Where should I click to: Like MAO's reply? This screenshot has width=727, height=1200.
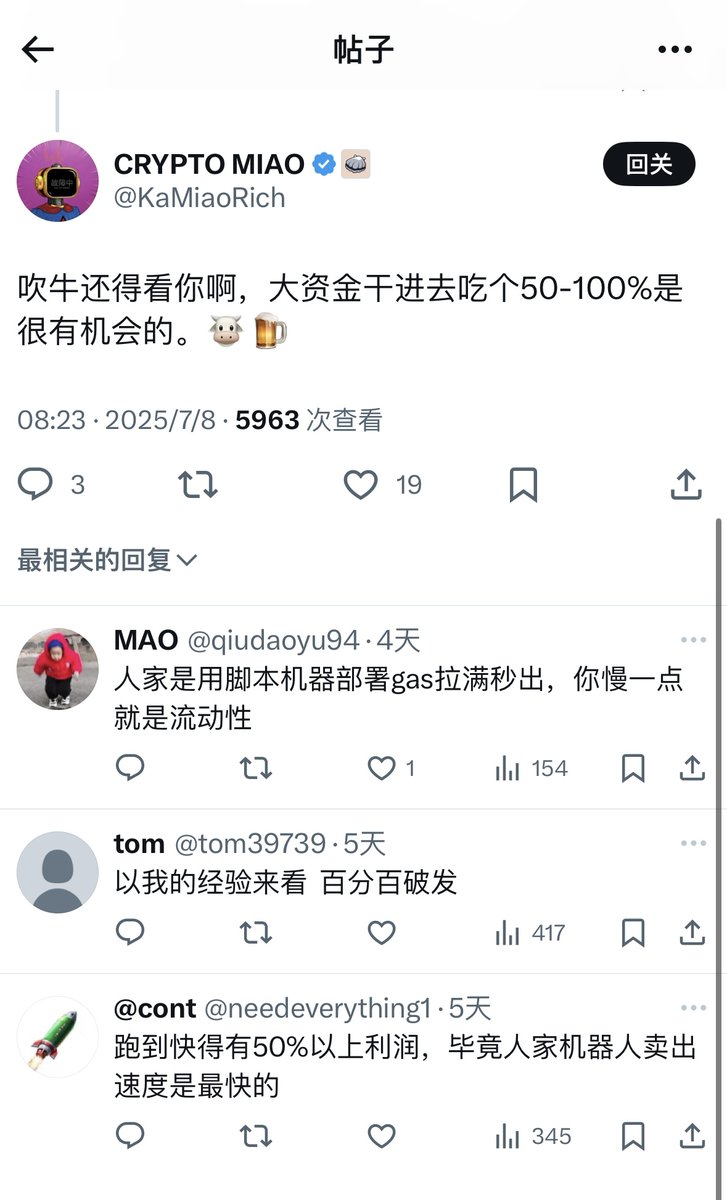coord(381,768)
